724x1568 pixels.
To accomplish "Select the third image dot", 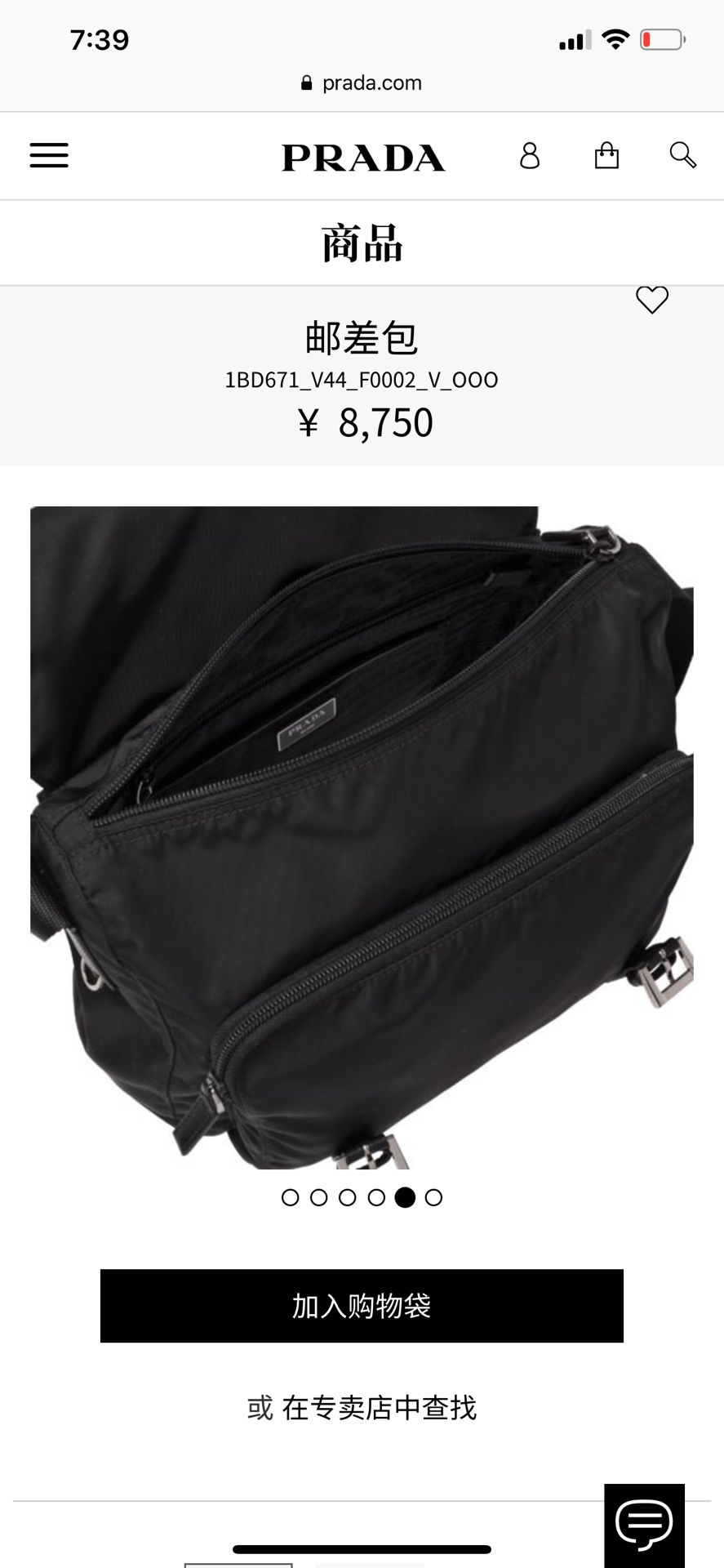I will click(x=347, y=1197).
